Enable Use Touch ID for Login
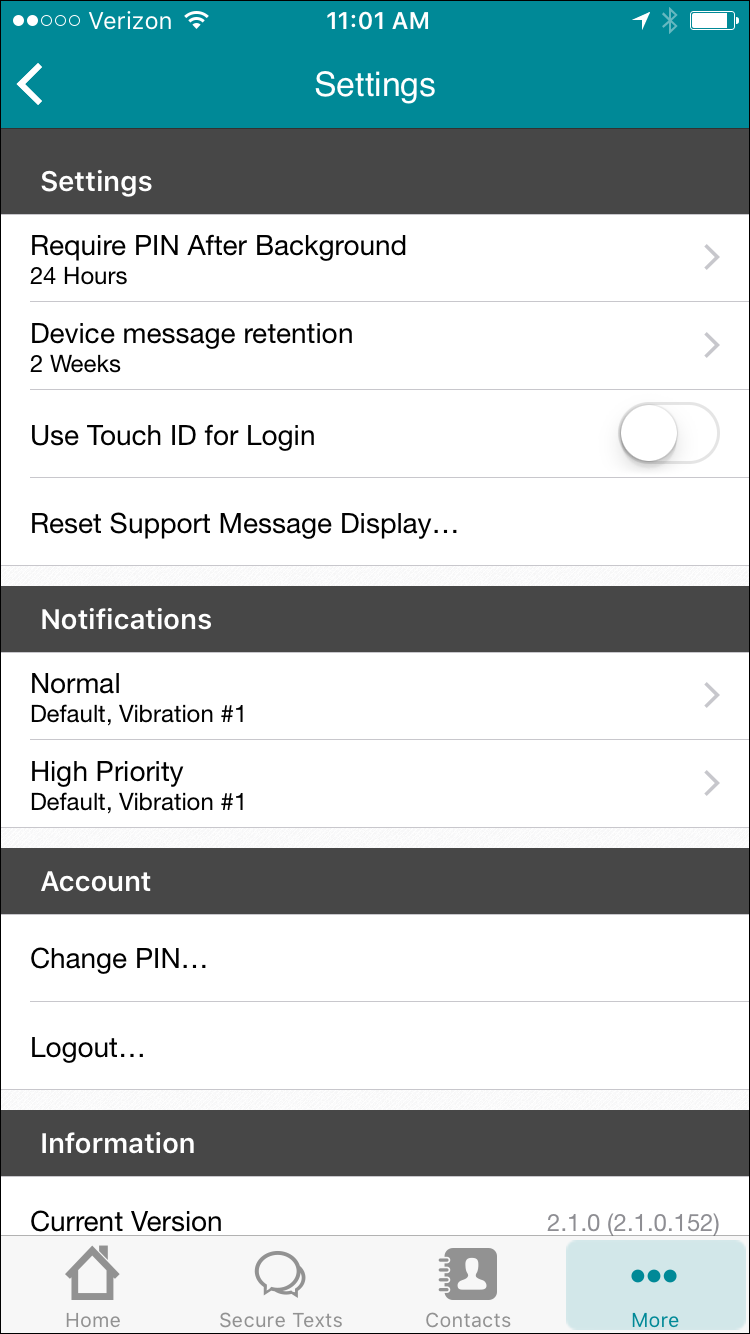This screenshot has height=1334, width=750. [x=668, y=434]
